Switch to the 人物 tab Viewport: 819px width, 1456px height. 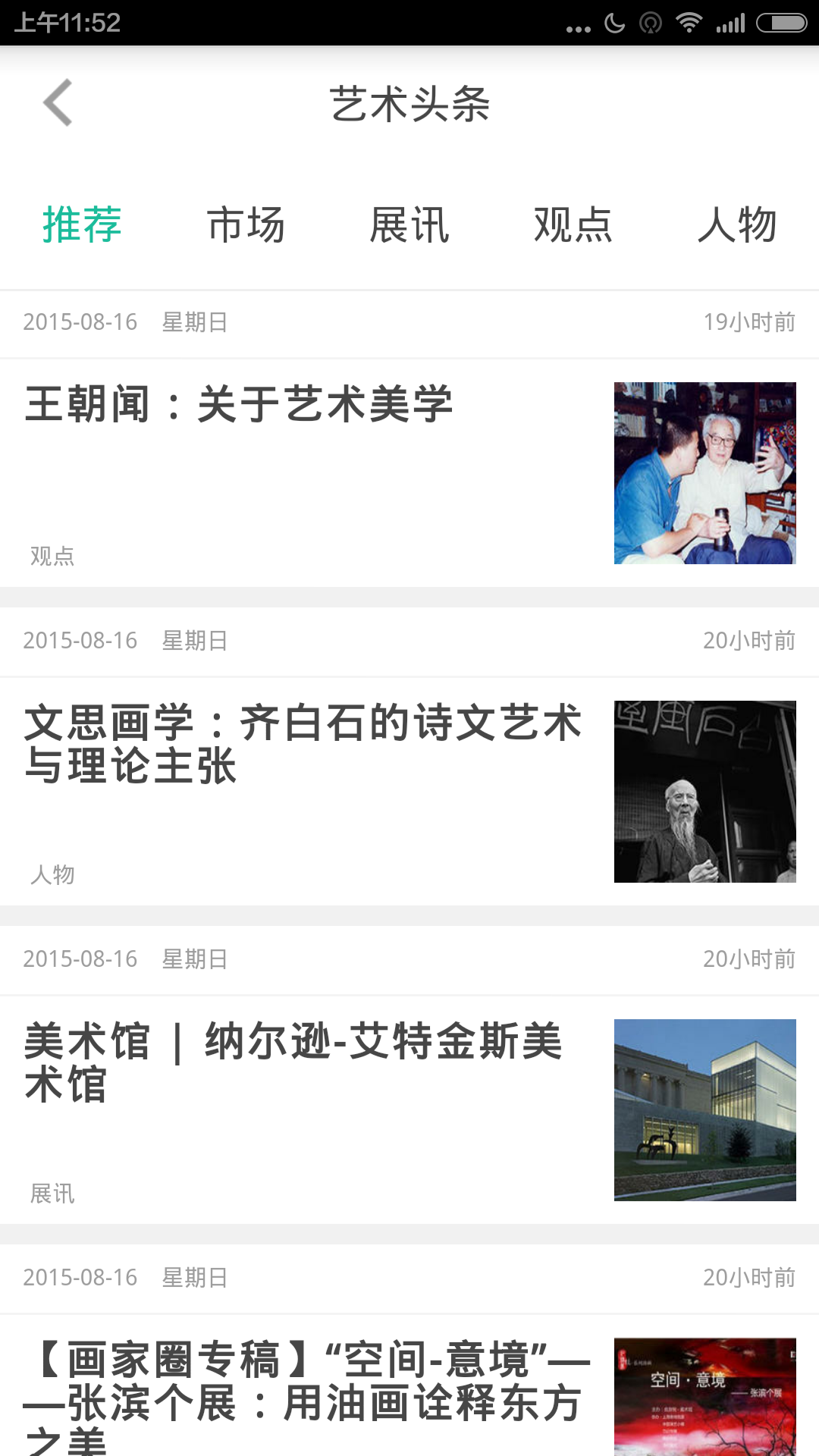coord(737,225)
